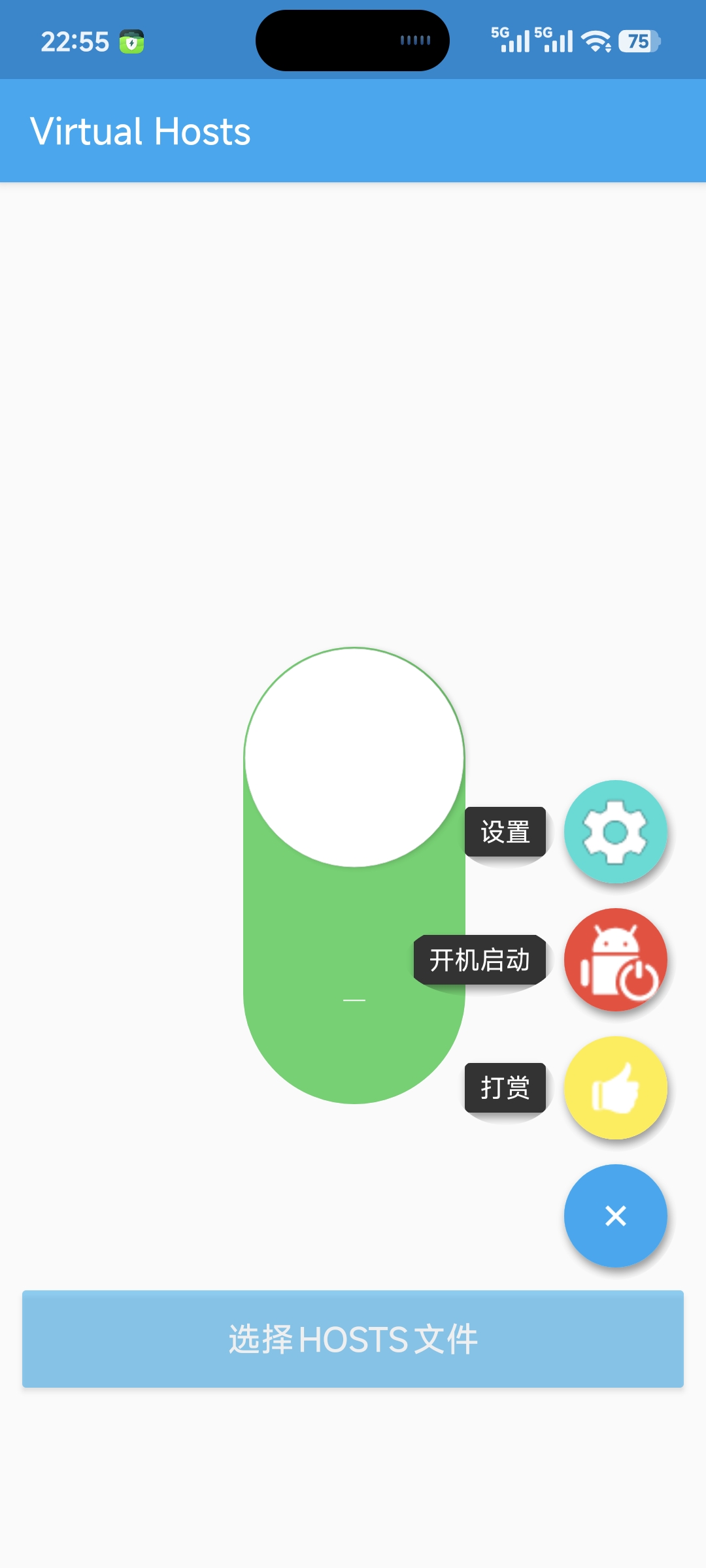Viewport: 706px width, 1568px height.
Task: Tap the clock showing 22:55
Action: coord(75,41)
